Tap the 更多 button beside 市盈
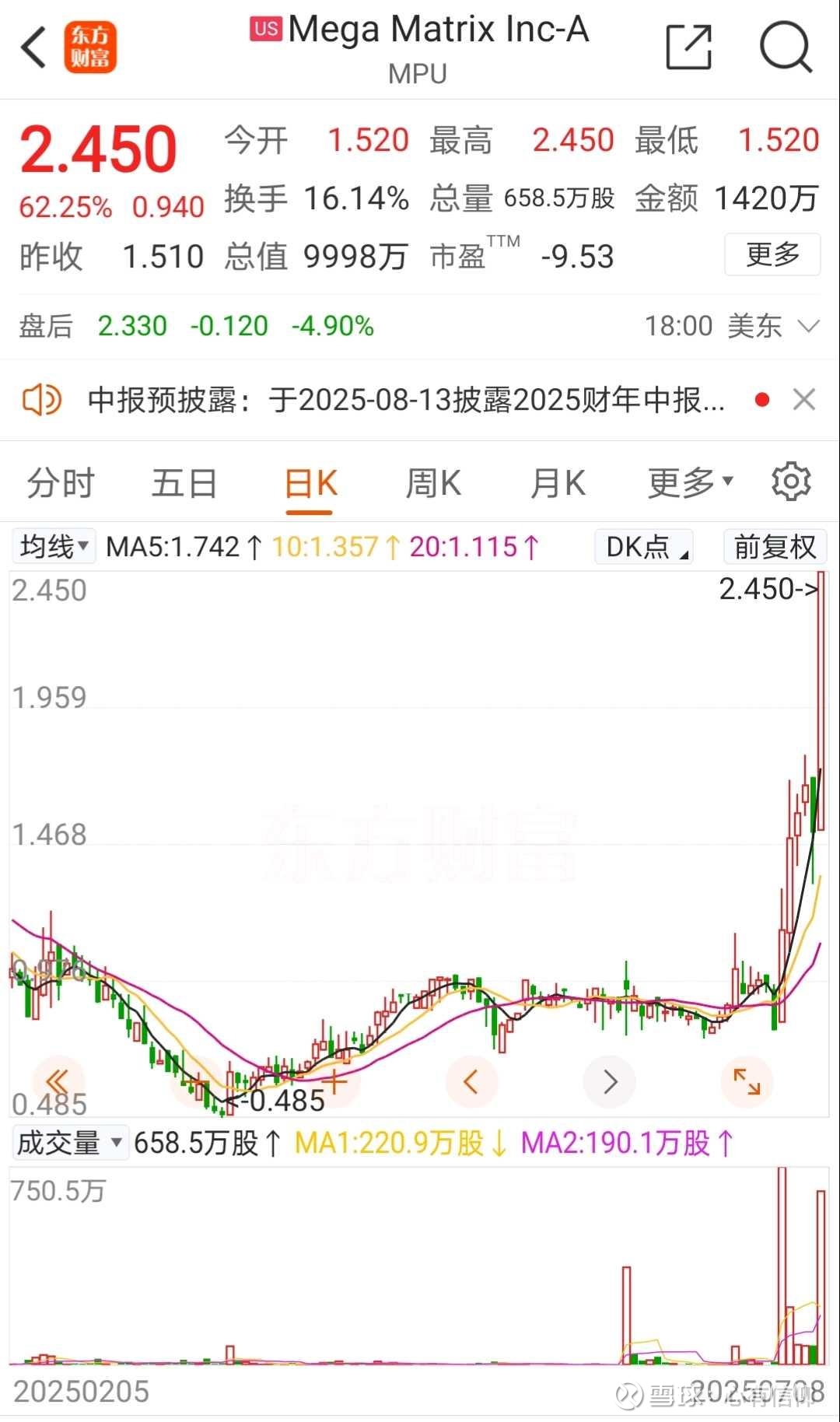This screenshot has width=840, height=1422. coord(772,254)
